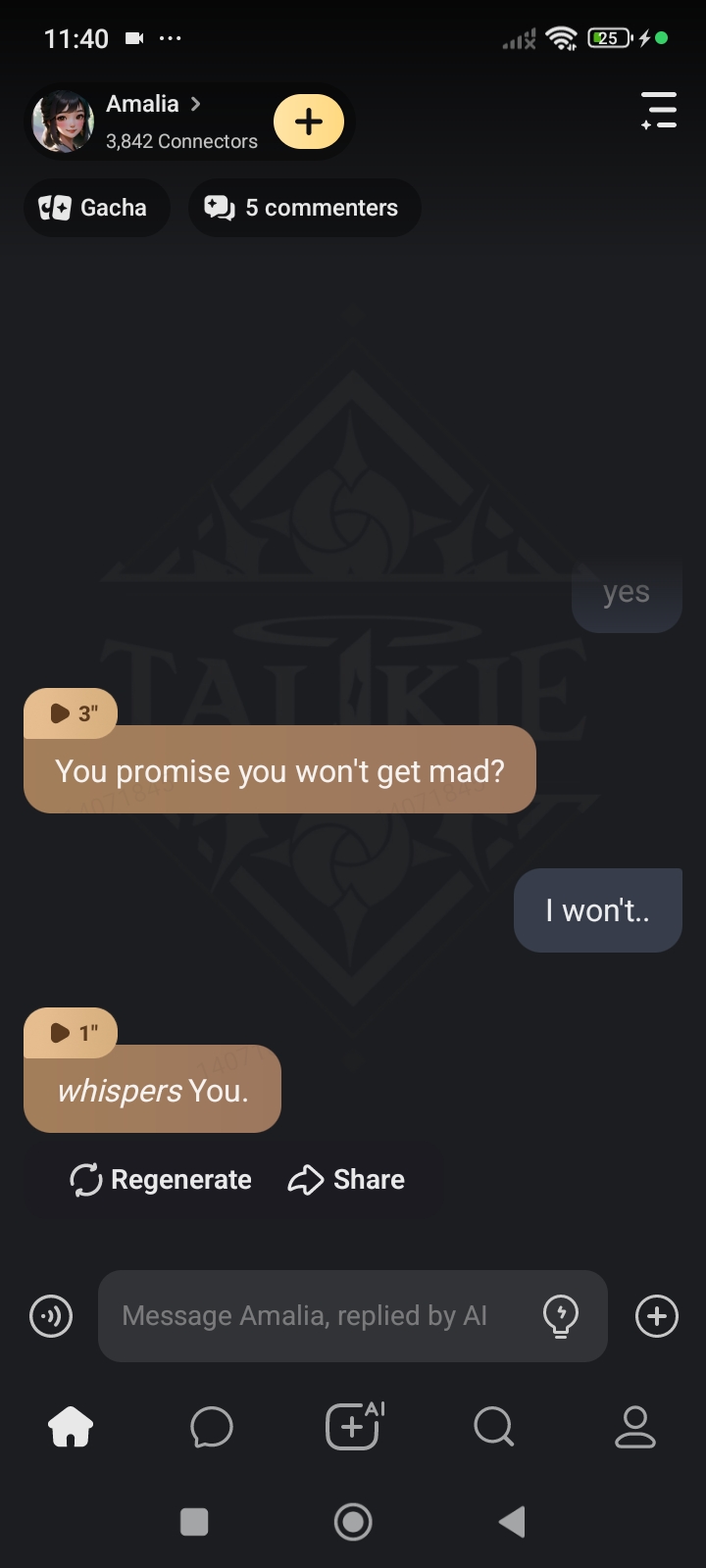This screenshot has width=706, height=1568.
Task: Play the 3-second voice message
Action: click(71, 712)
